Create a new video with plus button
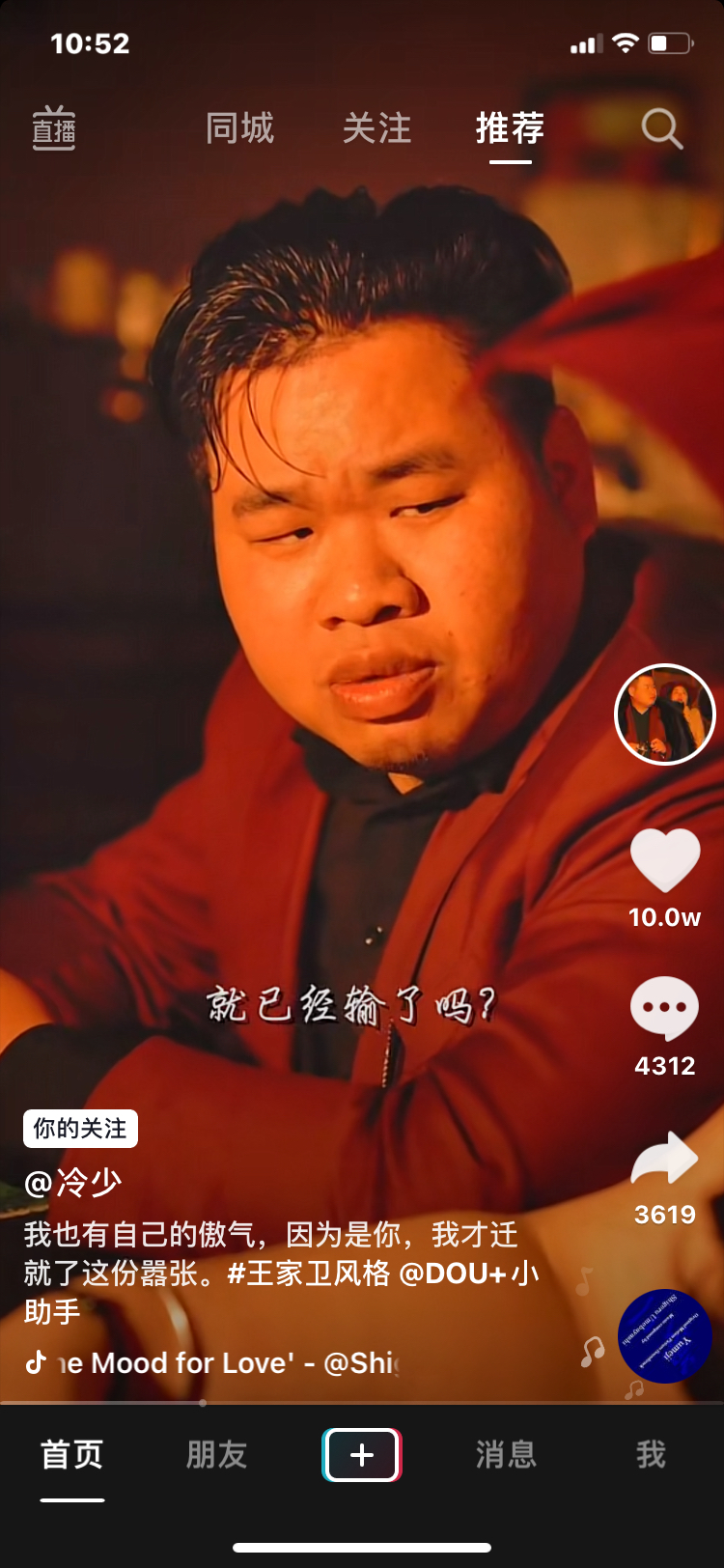The width and height of the screenshot is (724, 1568). [x=362, y=1454]
